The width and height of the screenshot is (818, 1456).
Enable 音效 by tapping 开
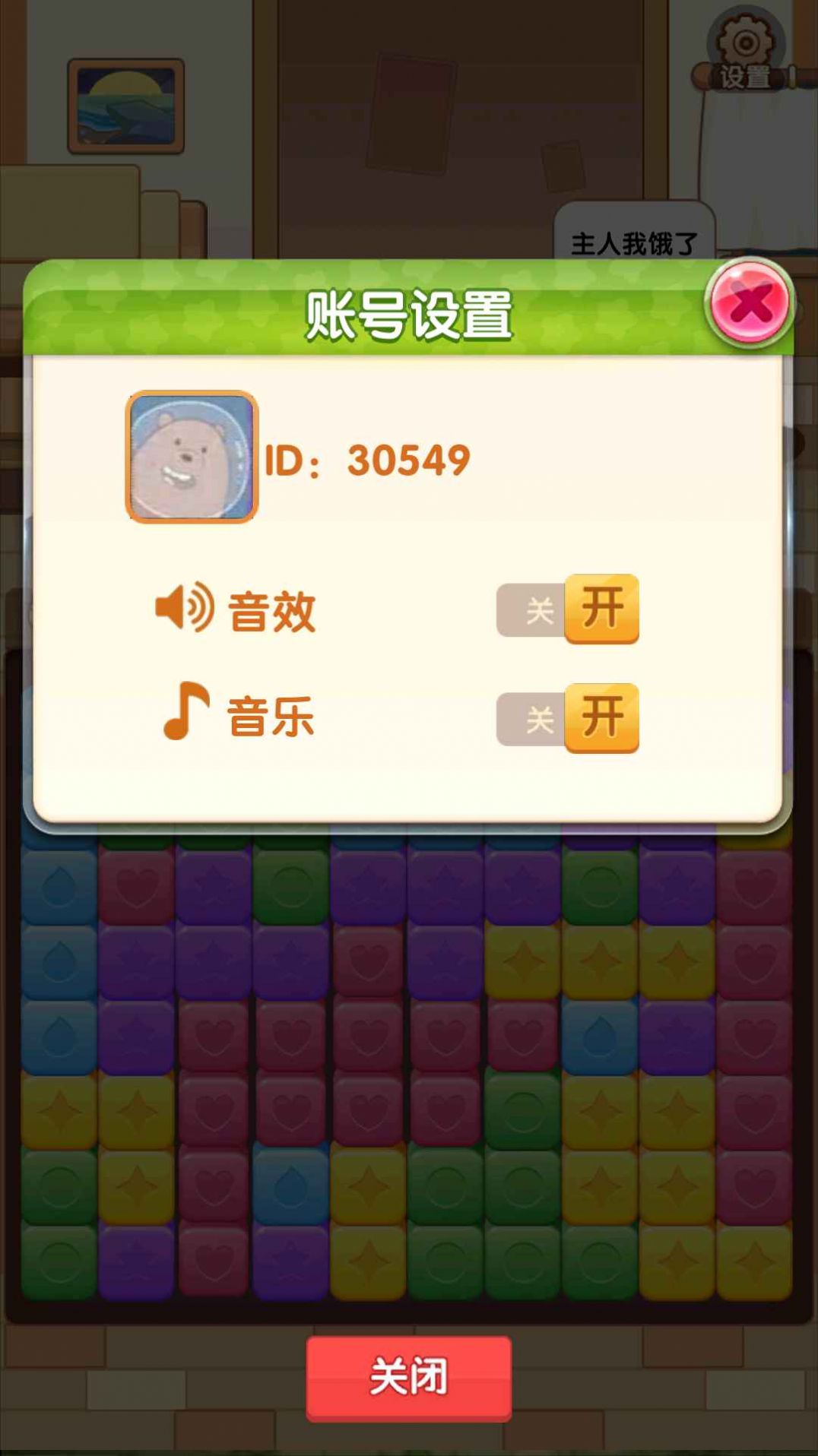pyautogui.click(x=601, y=608)
